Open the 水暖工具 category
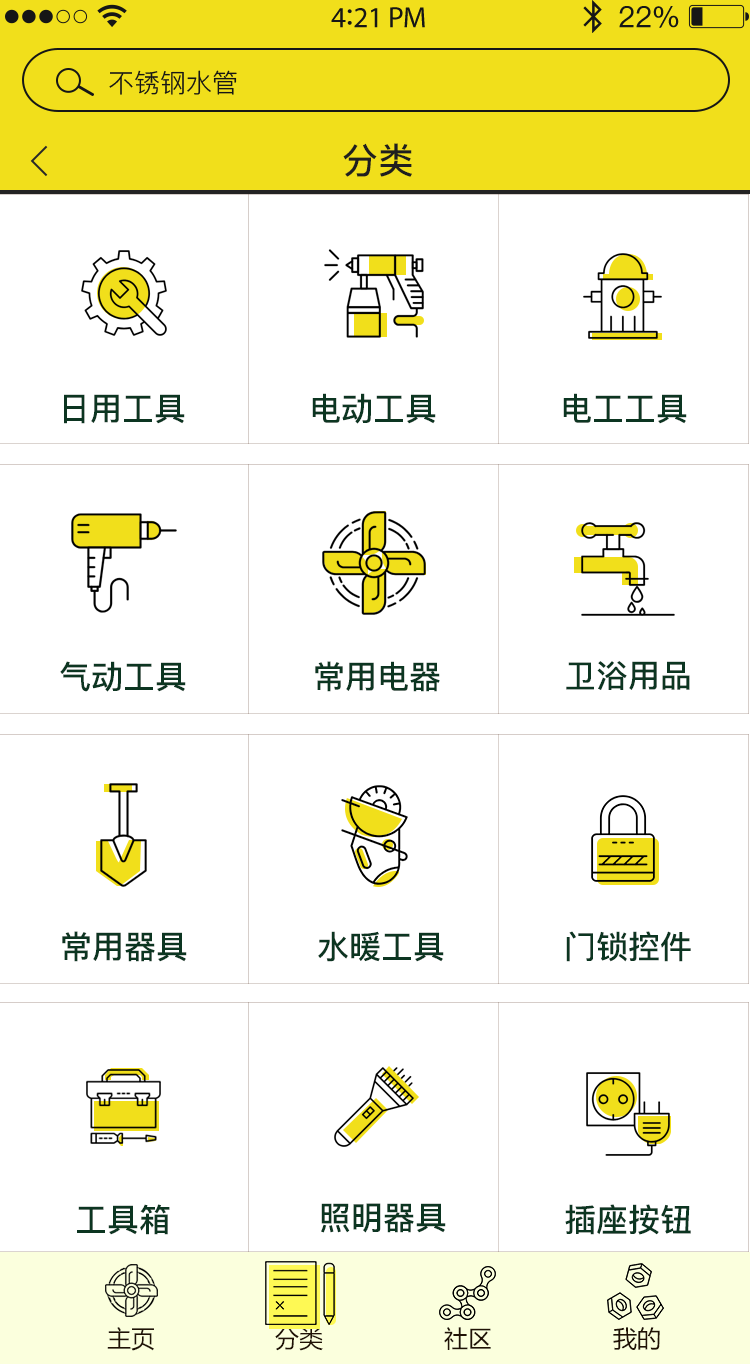The width and height of the screenshot is (750, 1364). (373, 859)
